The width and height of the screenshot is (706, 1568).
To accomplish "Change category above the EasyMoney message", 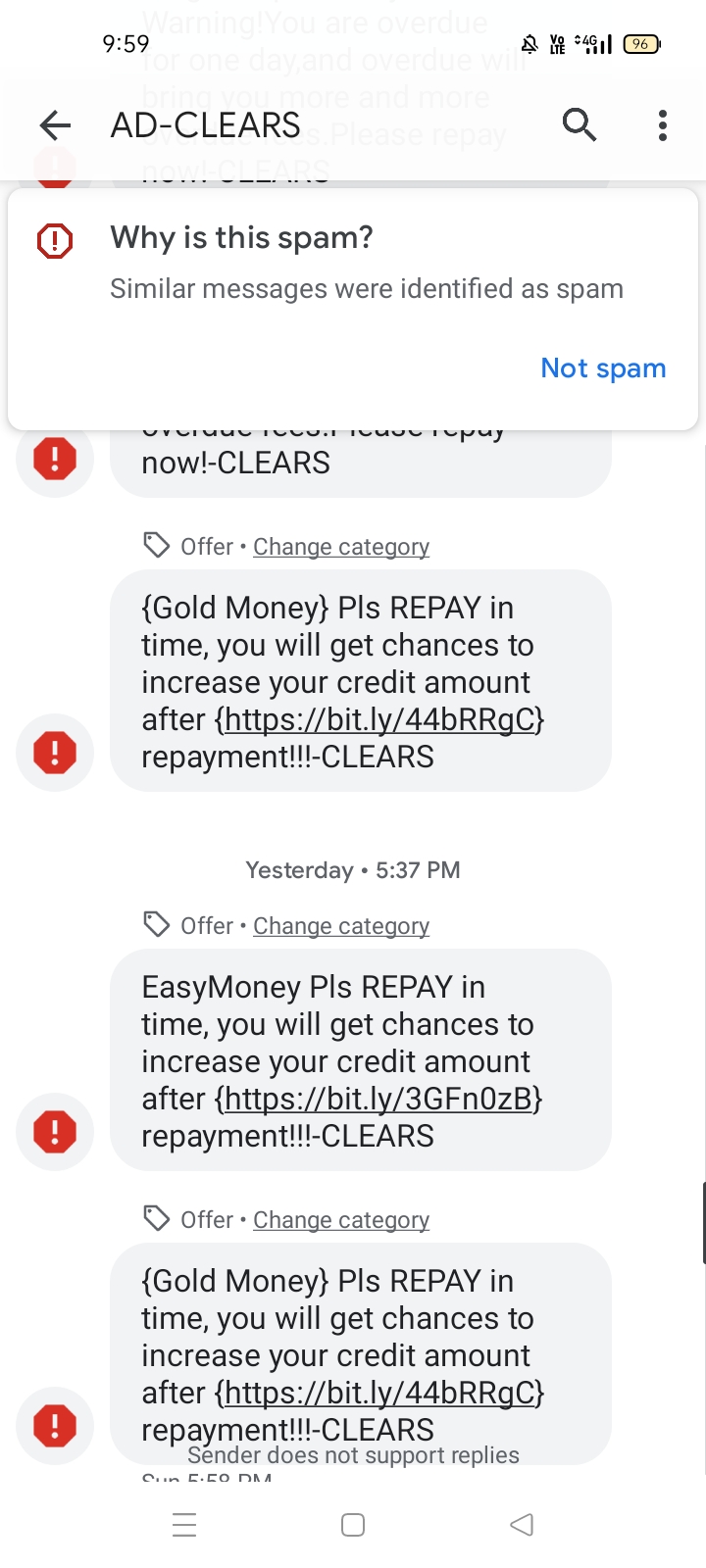I will pos(341,926).
